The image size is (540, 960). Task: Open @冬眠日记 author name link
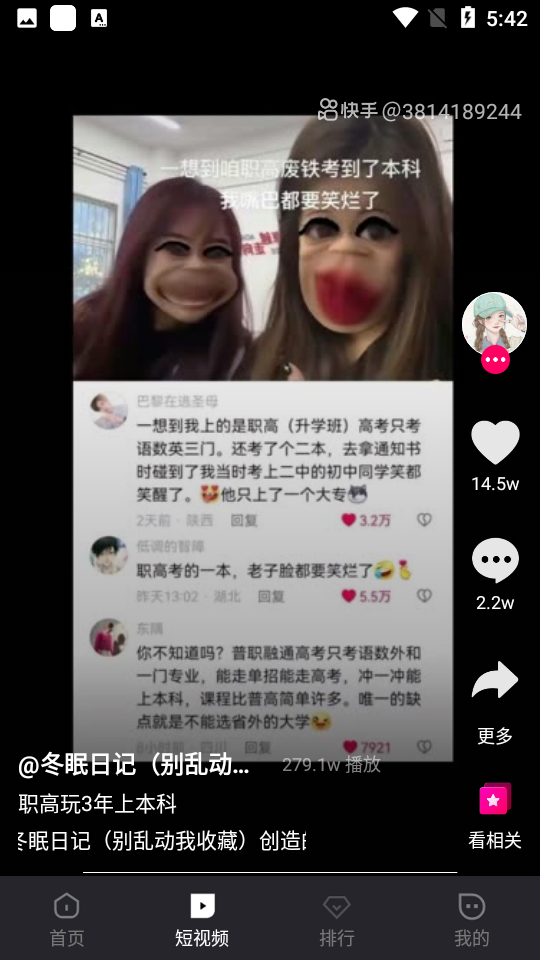[x=133, y=765]
